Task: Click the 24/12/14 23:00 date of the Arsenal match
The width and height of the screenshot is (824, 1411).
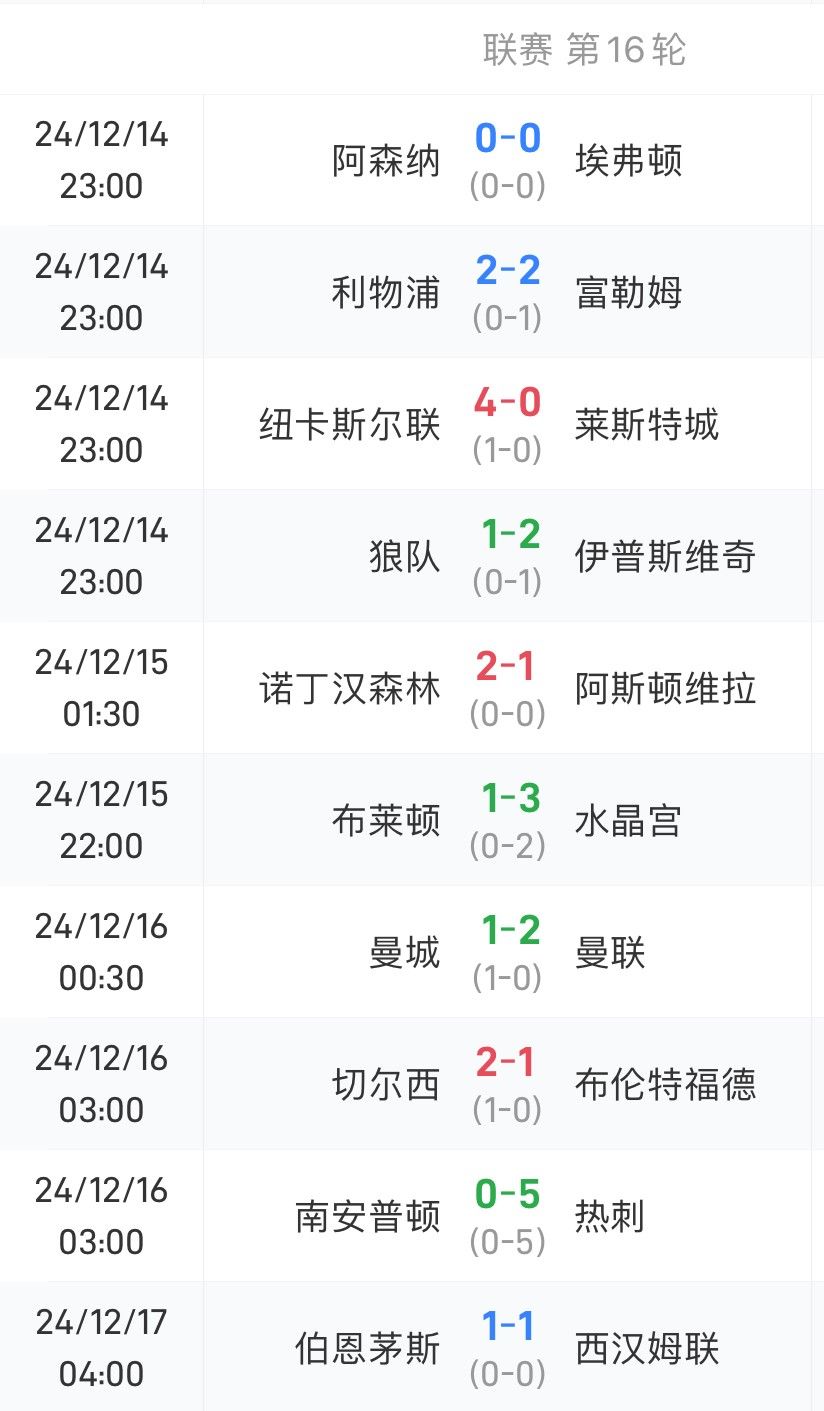Action: tap(100, 162)
